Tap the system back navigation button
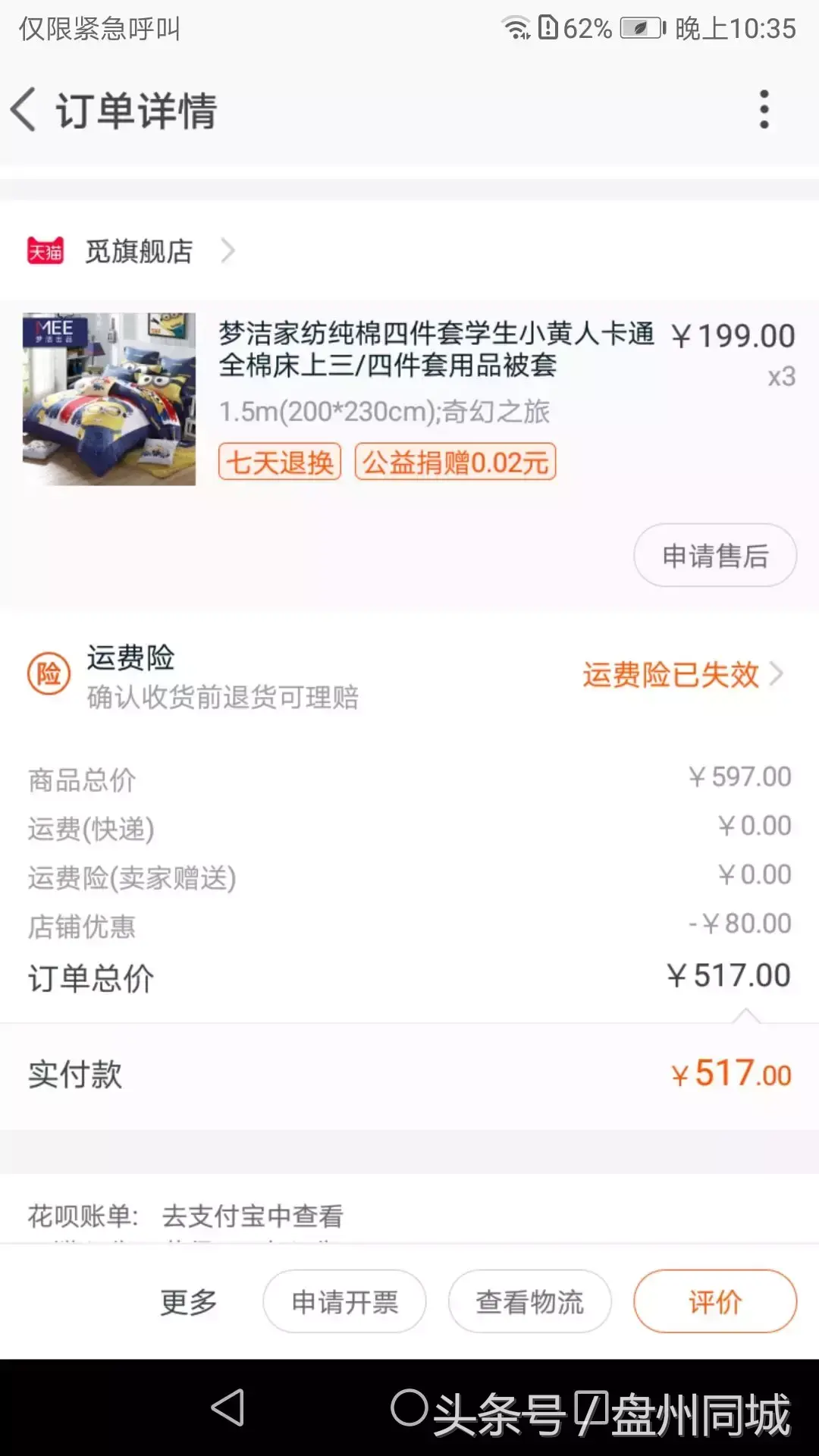 pyautogui.click(x=227, y=1408)
